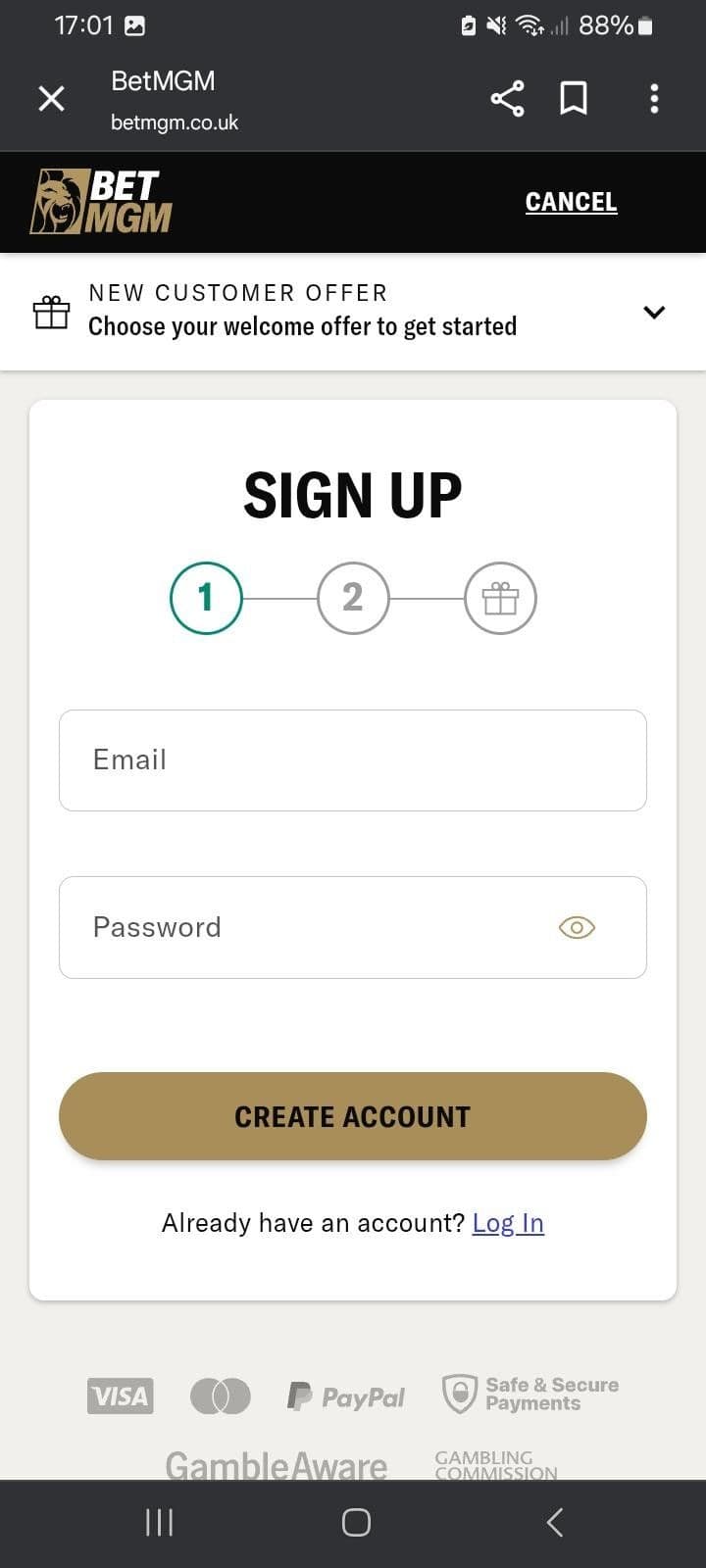The width and height of the screenshot is (706, 1568).
Task: Click the Gambling Commission link
Action: [496, 1464]
